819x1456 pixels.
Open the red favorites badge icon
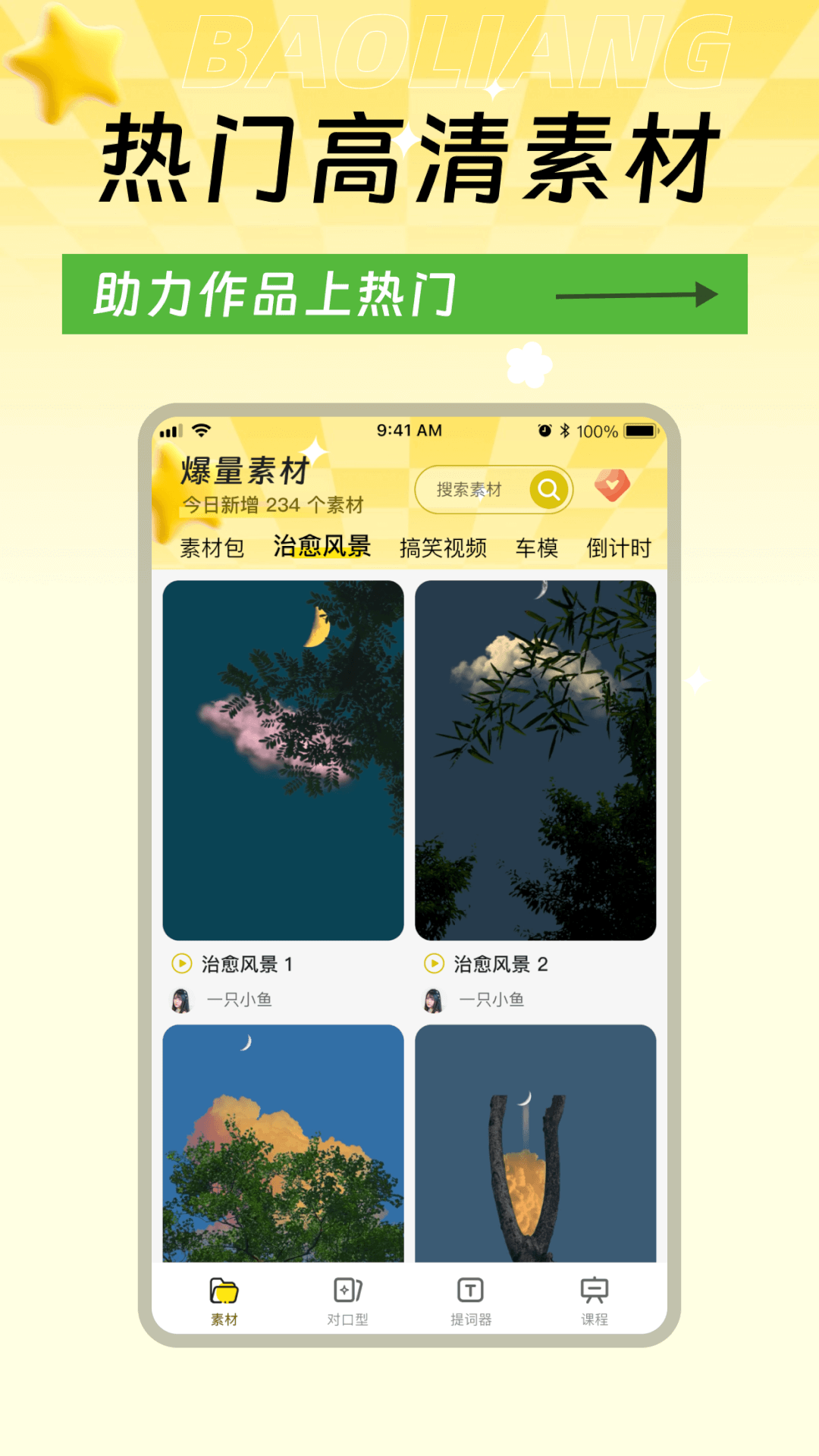(613, 486)
